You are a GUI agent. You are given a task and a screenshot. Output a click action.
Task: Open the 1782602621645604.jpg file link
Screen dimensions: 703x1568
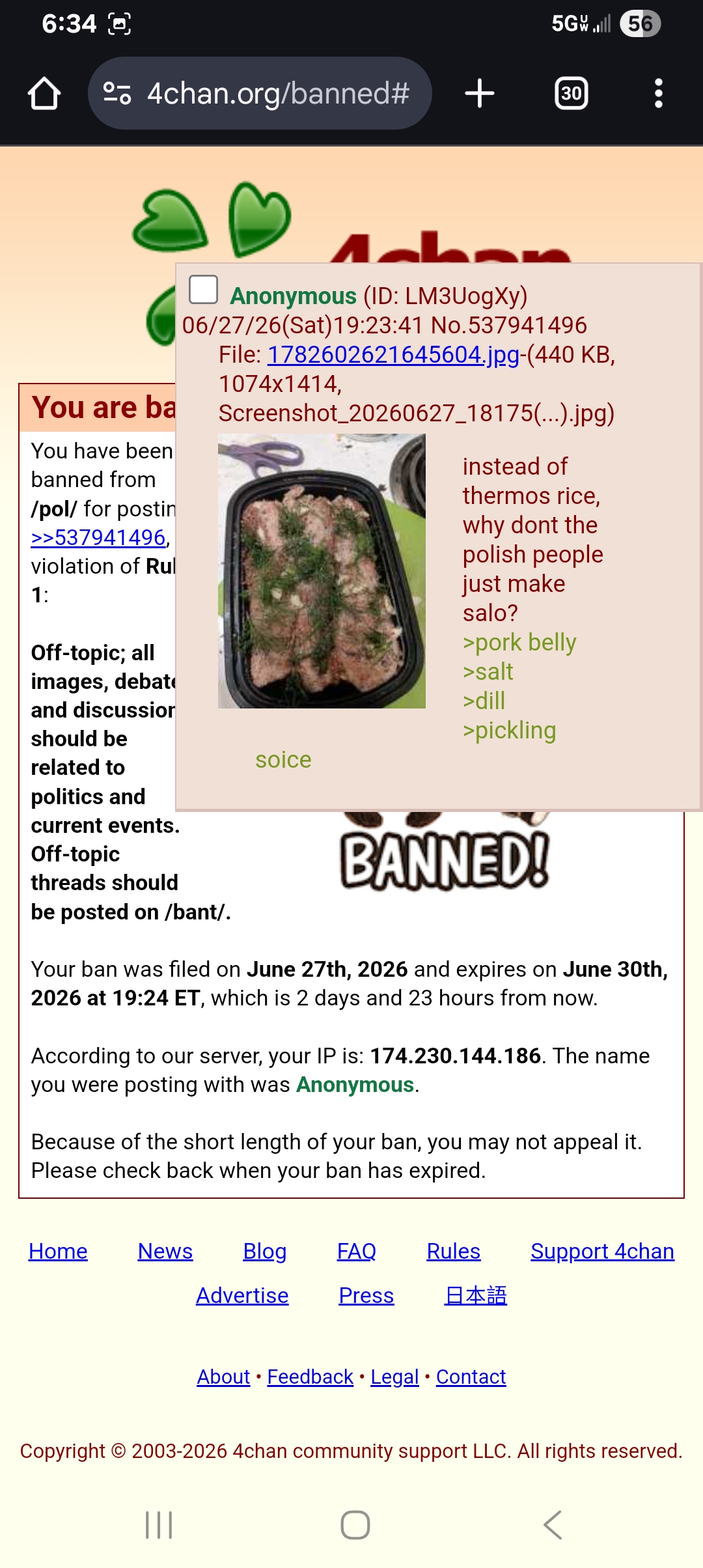point(393,355)
